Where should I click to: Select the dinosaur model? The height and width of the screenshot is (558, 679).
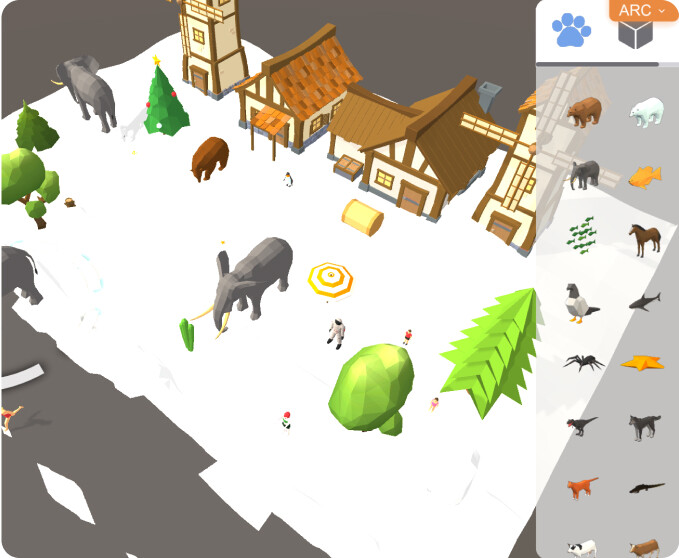point(581,426)
